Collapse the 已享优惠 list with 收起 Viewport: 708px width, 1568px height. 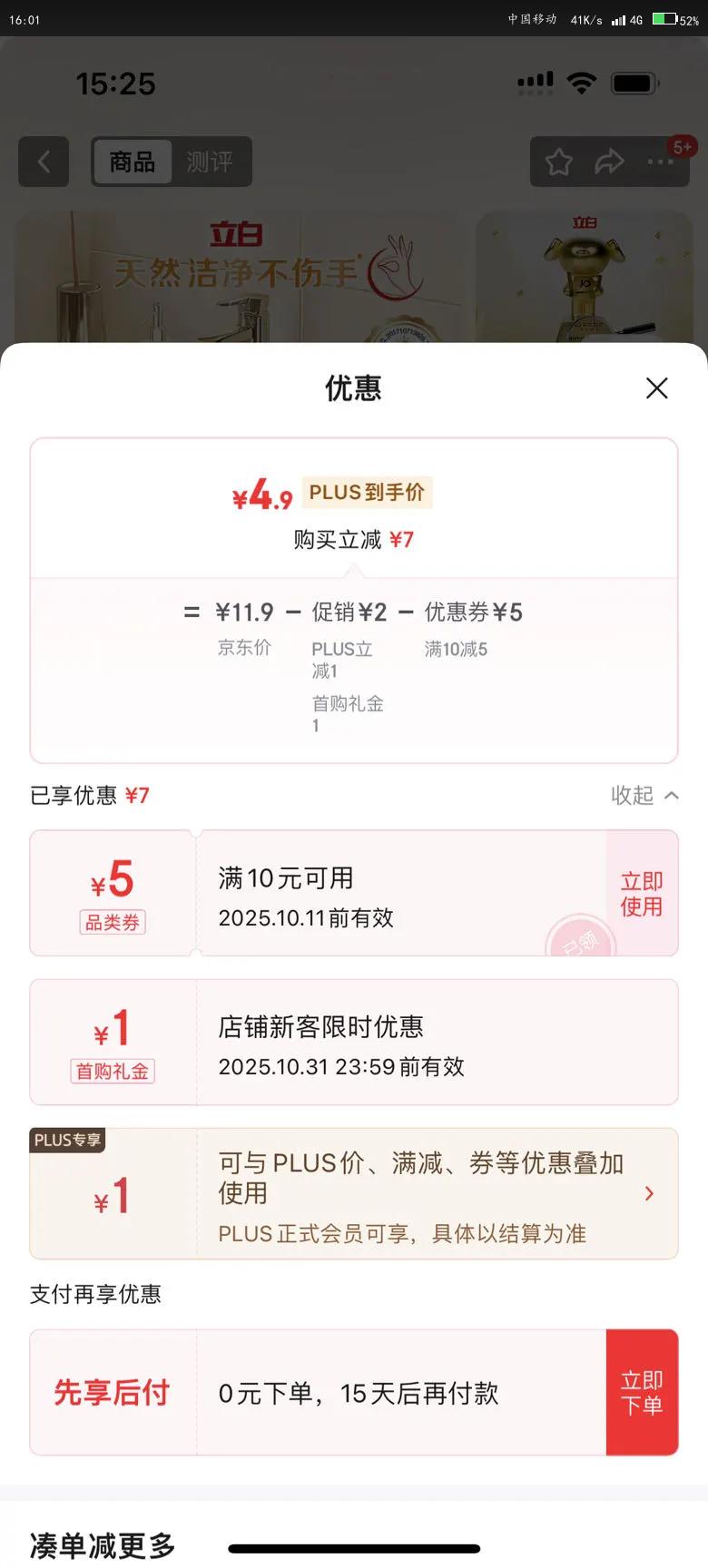tap(644, 796)
